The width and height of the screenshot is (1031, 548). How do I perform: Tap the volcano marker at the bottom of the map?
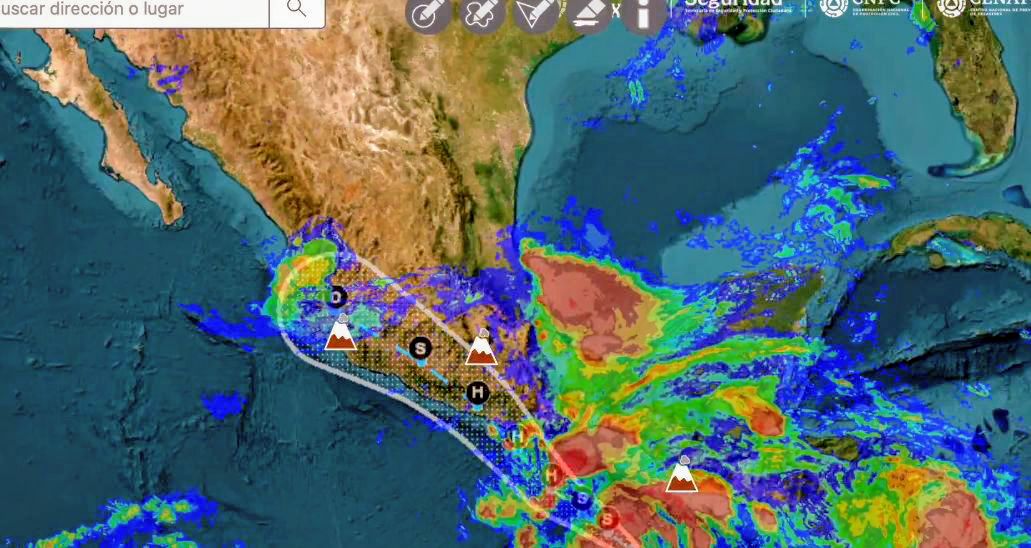[682, 475]
